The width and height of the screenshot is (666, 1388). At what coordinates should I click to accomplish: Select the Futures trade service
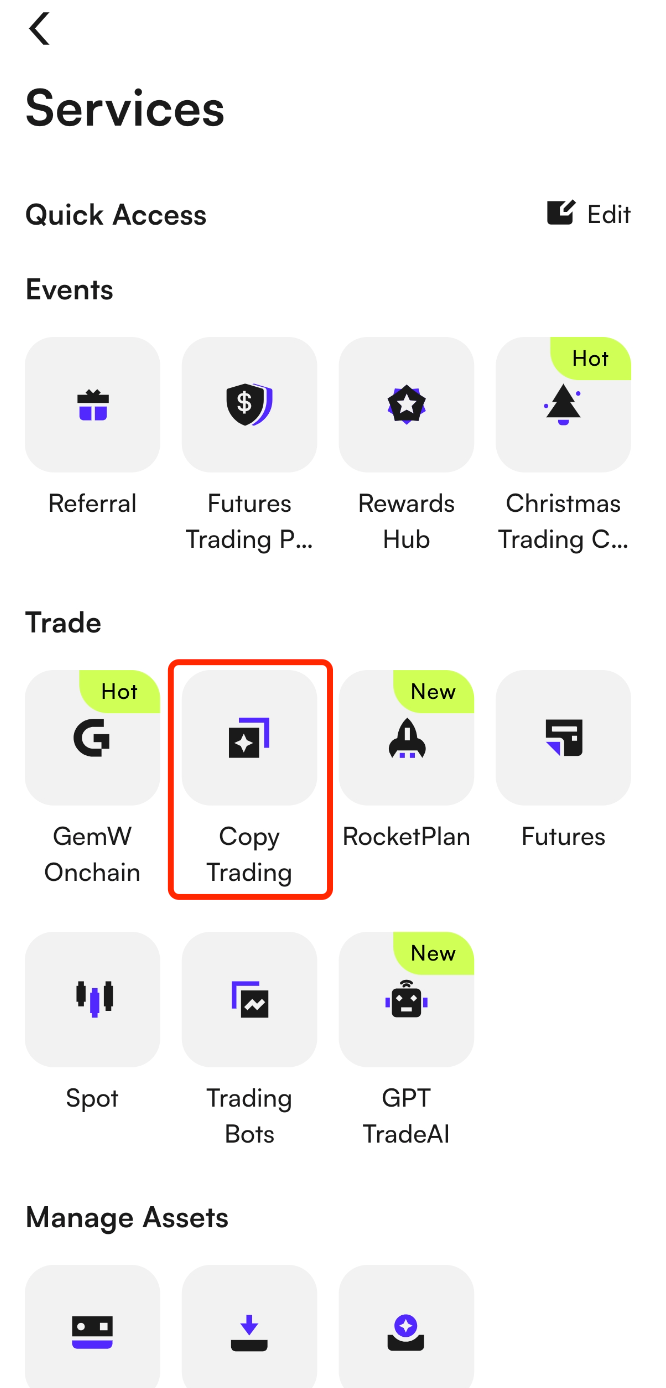[x=563, y=738]
